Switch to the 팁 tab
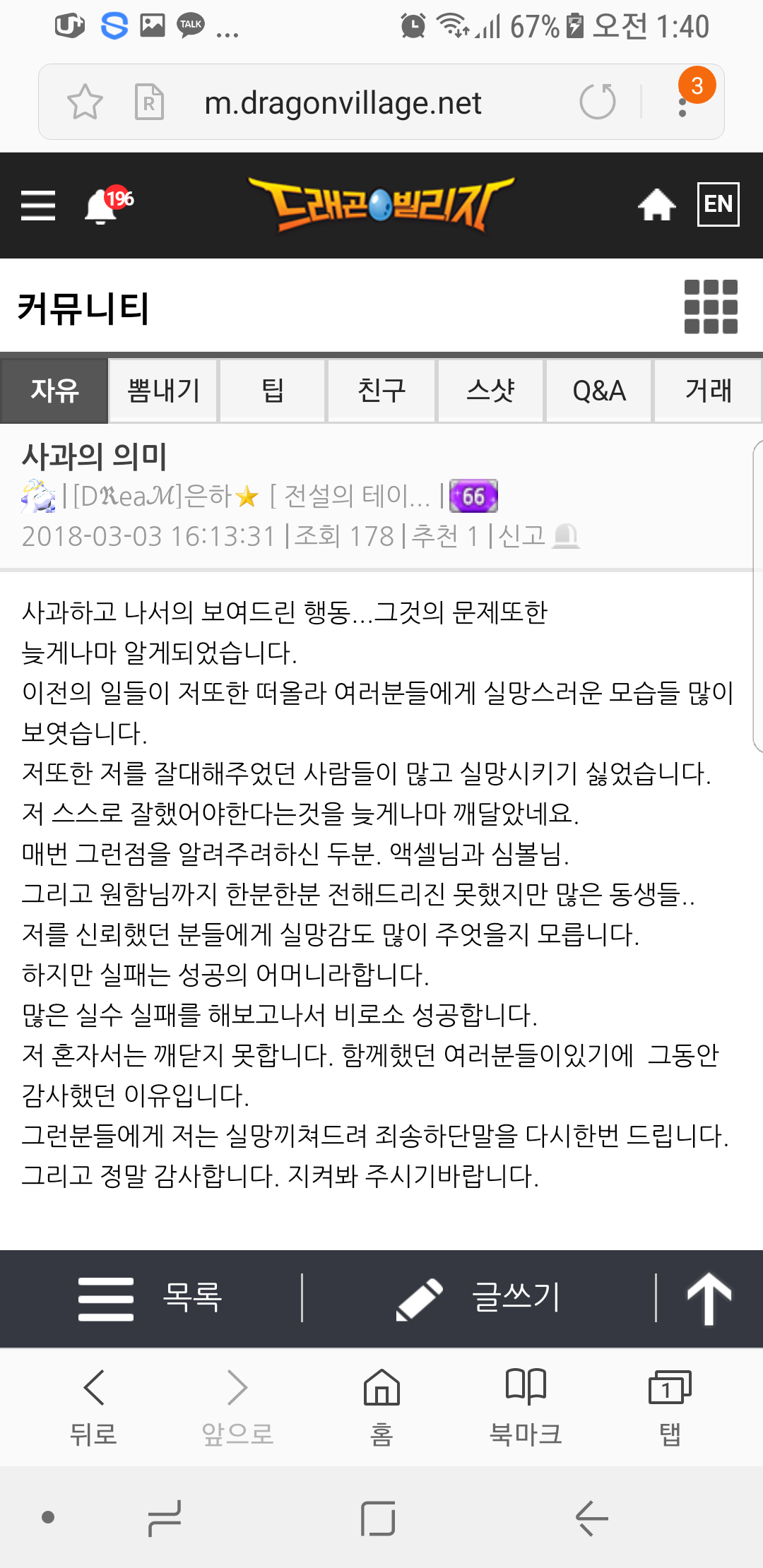The image size is (763, 1568). [273, 391]
